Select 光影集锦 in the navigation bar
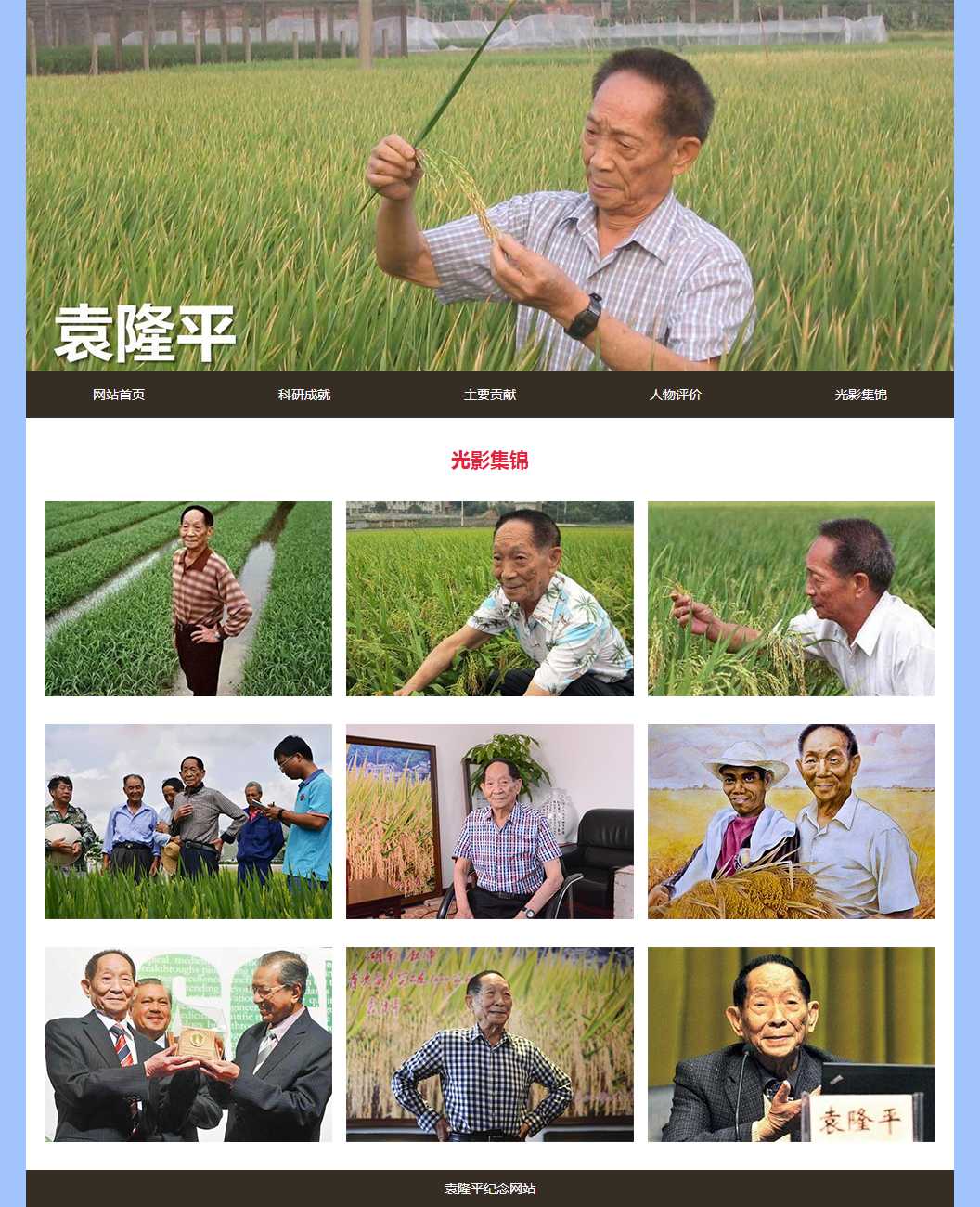This screenshot has width=980, height=1207. point(861,395)
